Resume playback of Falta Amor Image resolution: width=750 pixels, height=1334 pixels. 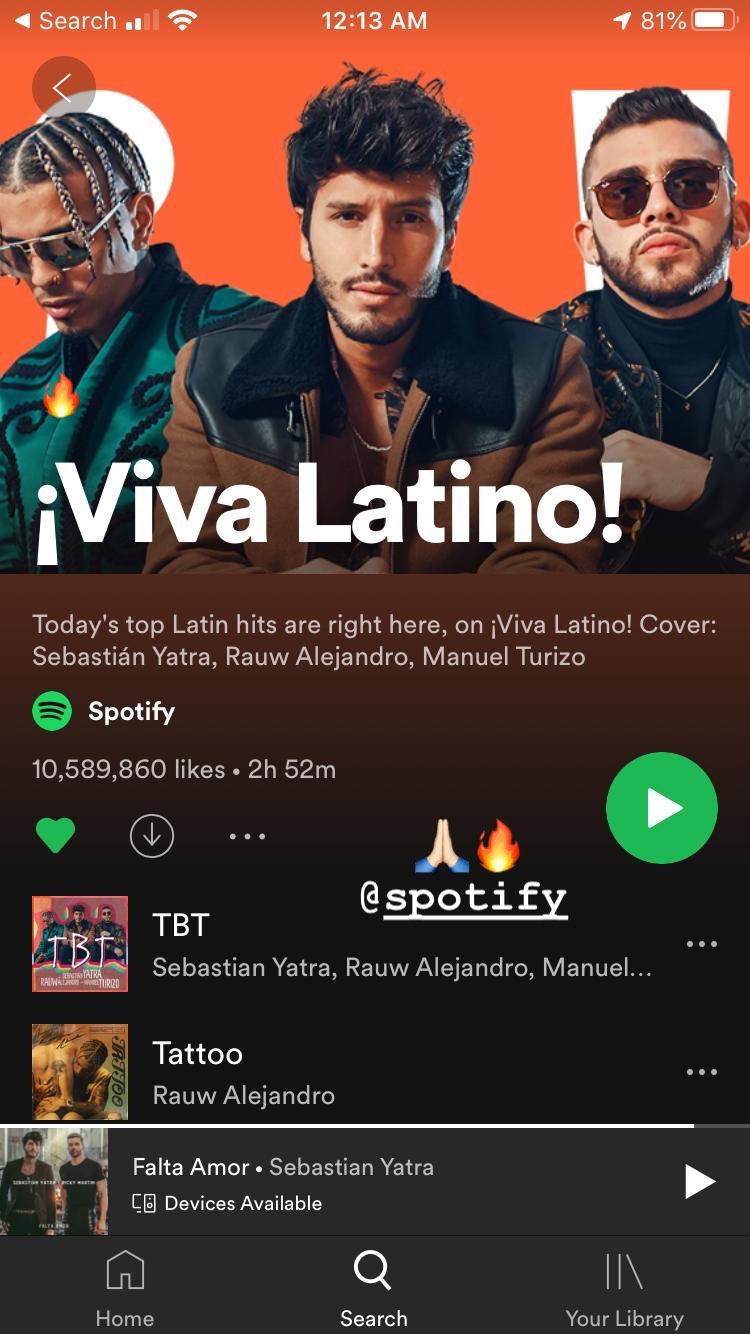699,1182
